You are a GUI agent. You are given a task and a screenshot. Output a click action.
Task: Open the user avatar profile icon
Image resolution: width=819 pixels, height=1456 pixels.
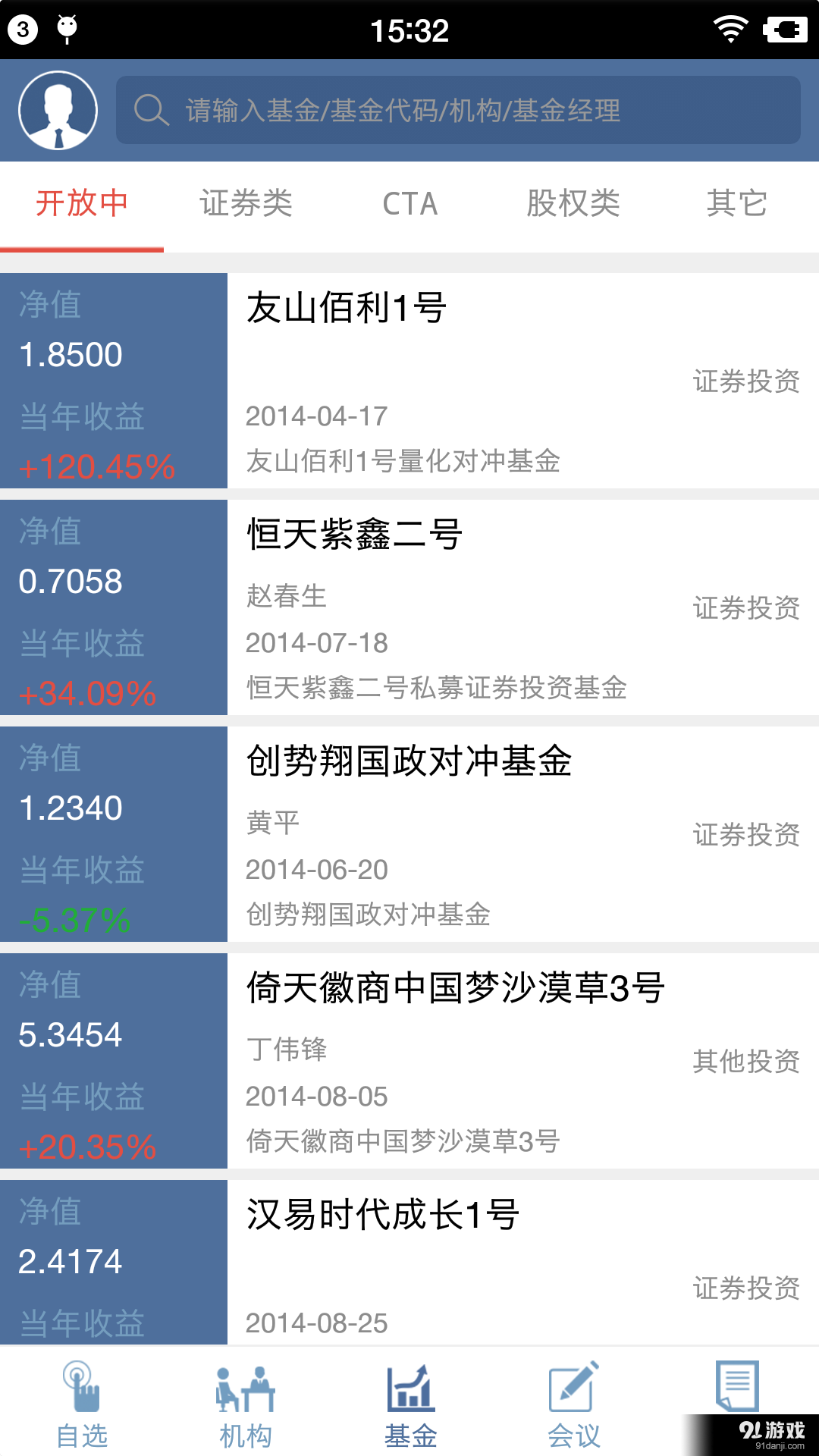58,109
